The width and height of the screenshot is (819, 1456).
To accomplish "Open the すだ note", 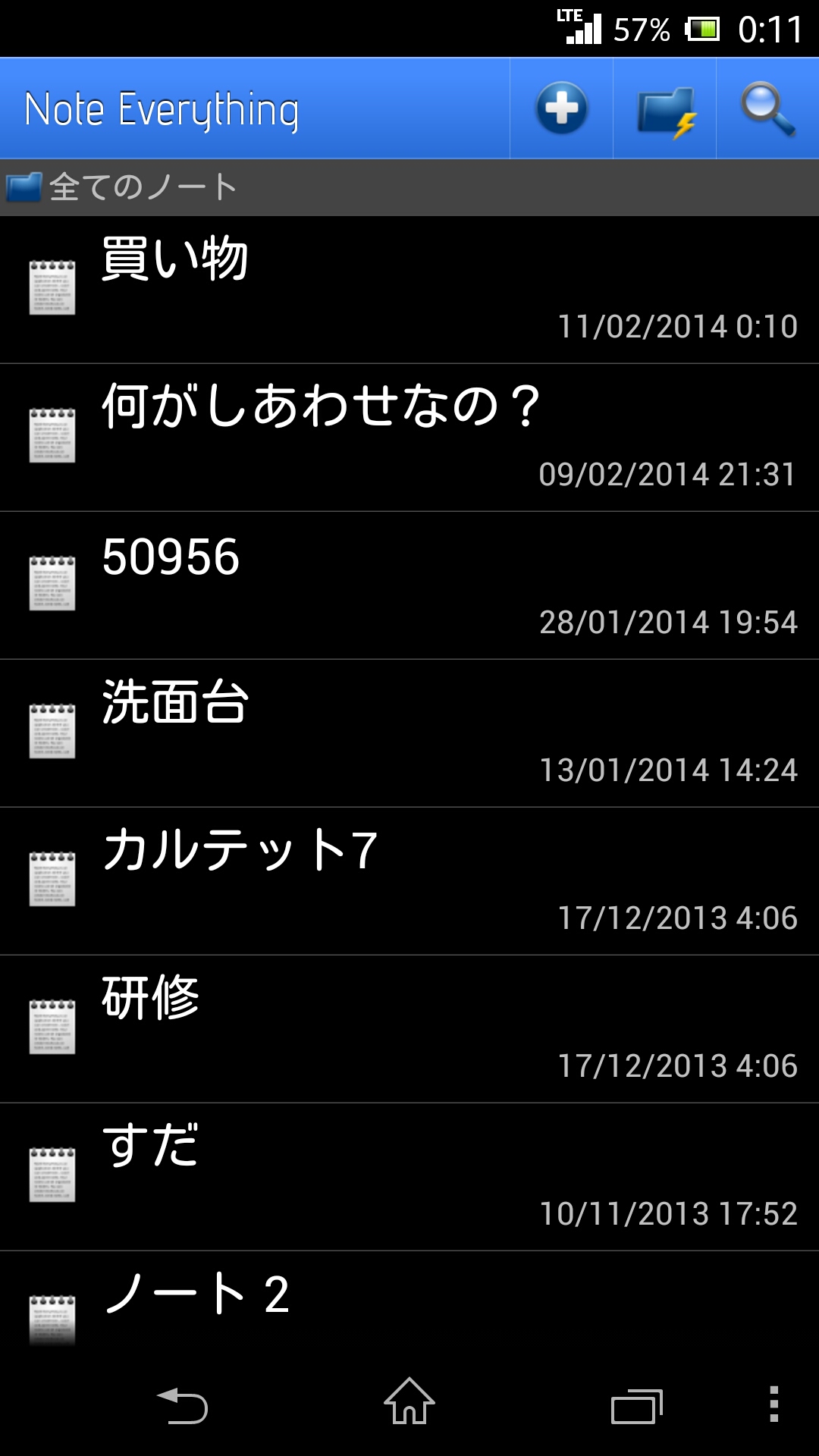I will tap(409, 1177).
